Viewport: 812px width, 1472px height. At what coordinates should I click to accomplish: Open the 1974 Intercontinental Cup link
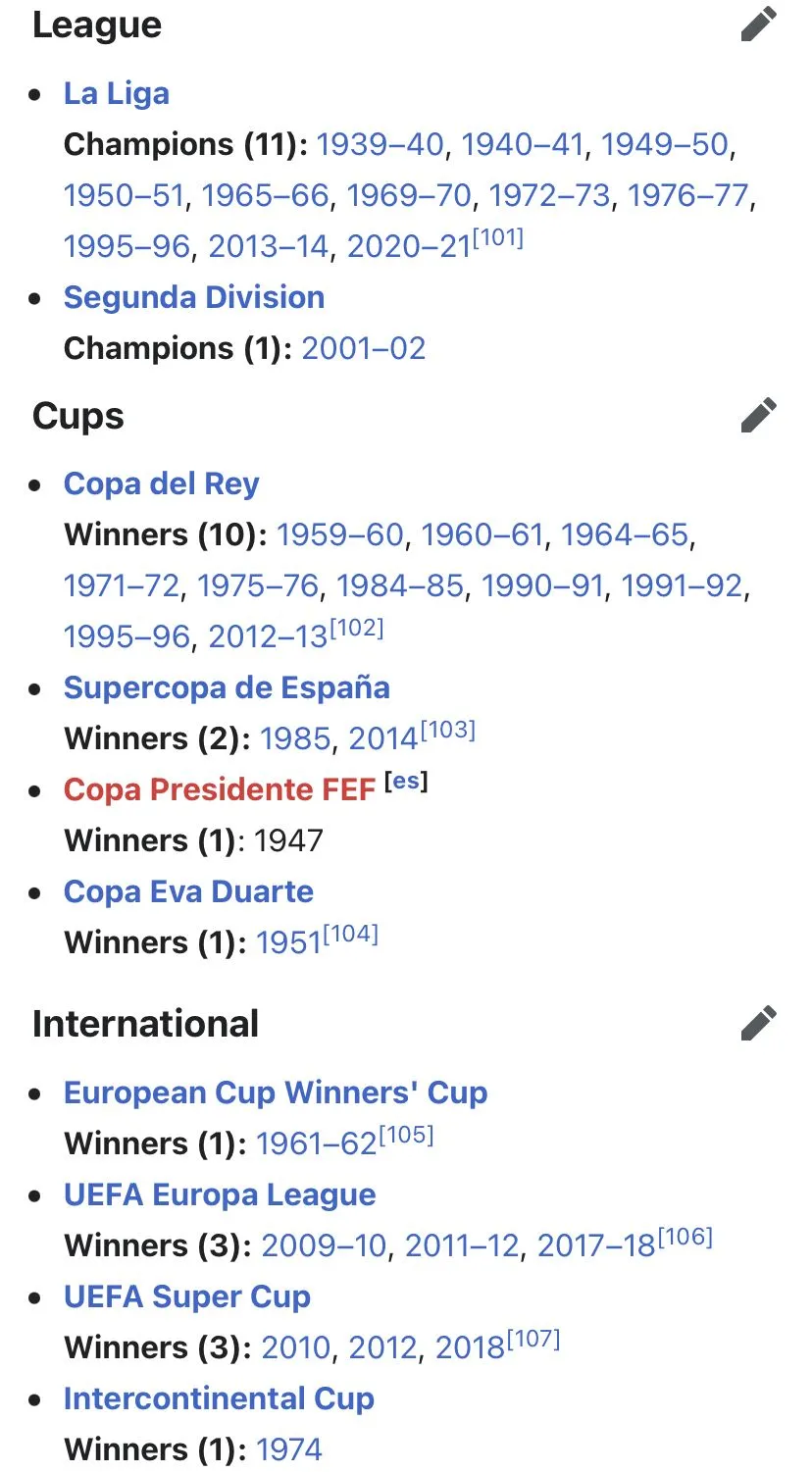point(288,1449)
